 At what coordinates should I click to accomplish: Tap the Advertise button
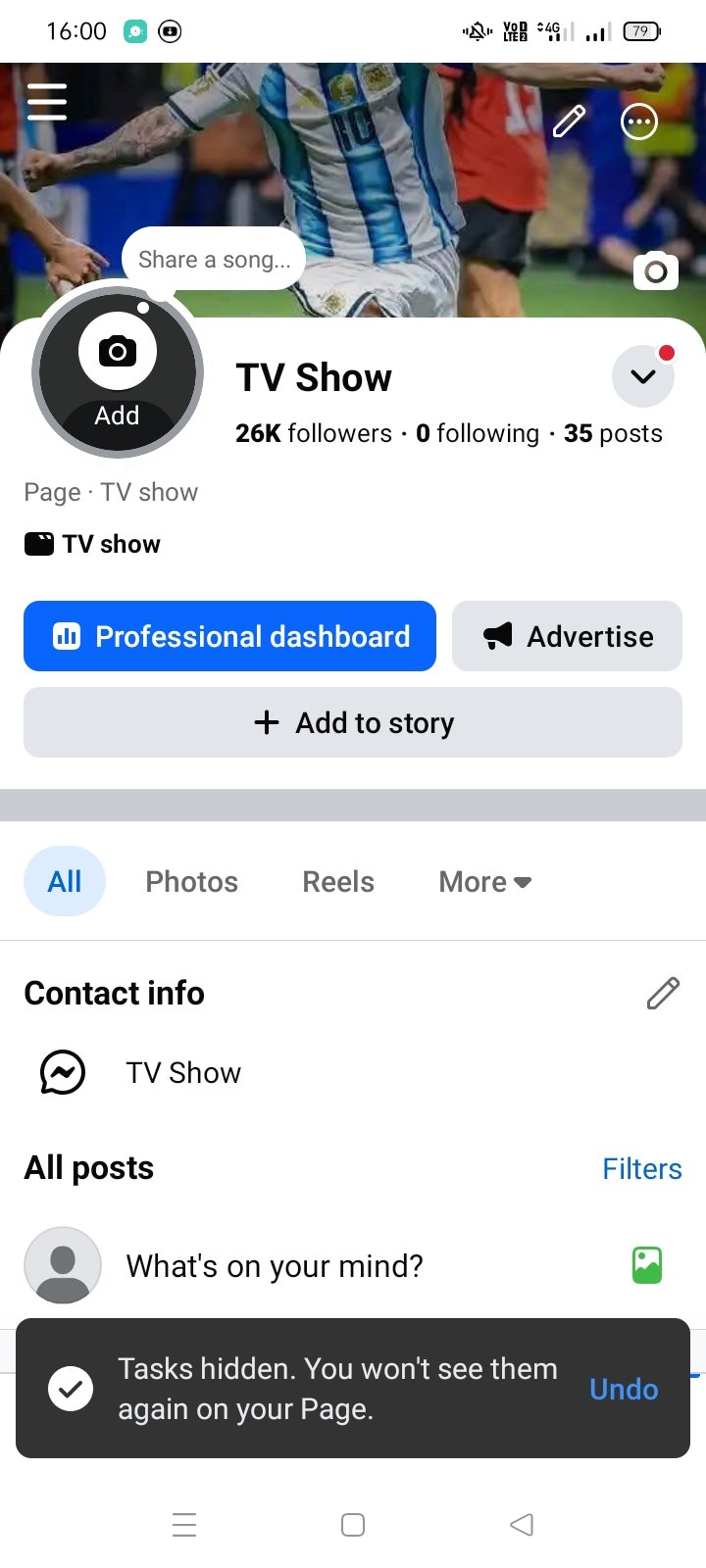[567, 636]
